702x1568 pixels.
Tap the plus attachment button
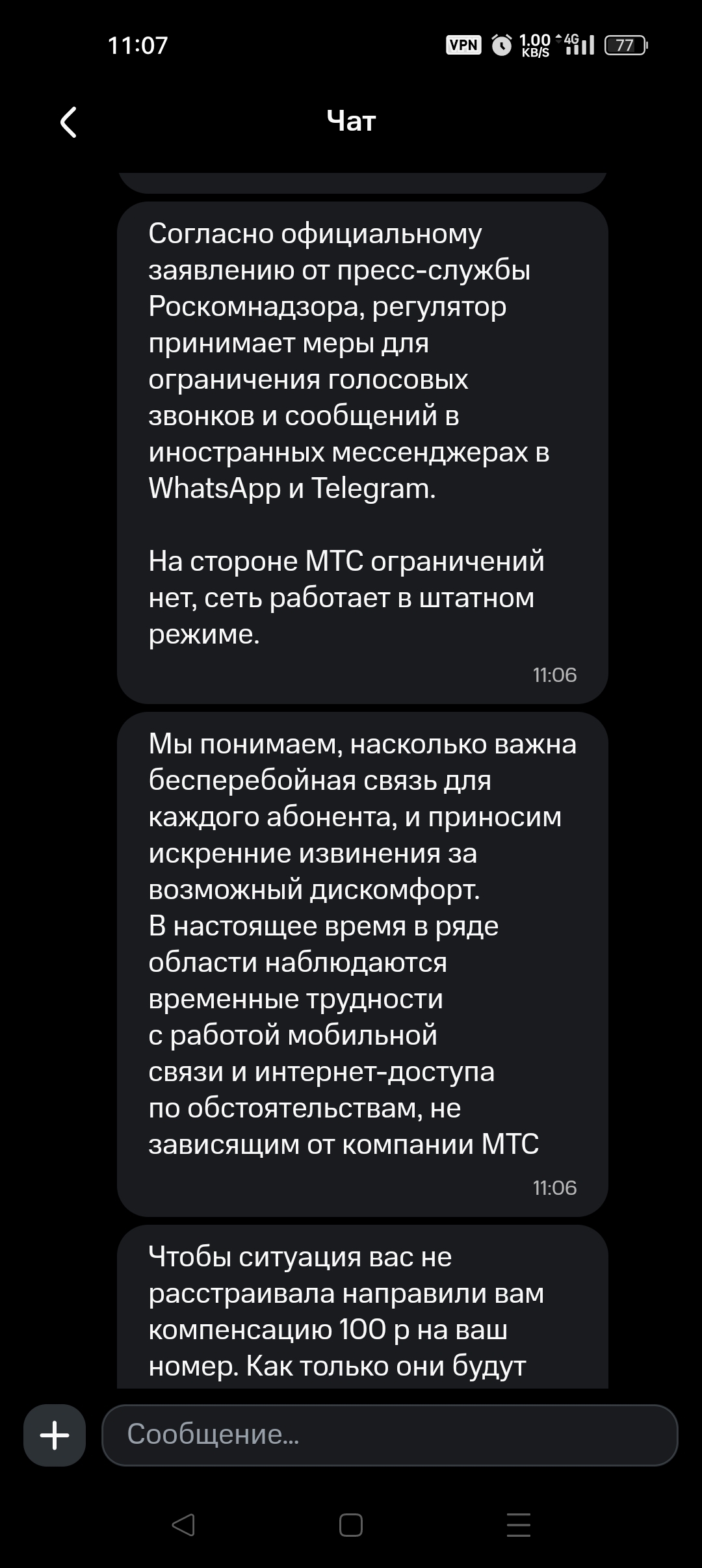(x=55, y=1435)
